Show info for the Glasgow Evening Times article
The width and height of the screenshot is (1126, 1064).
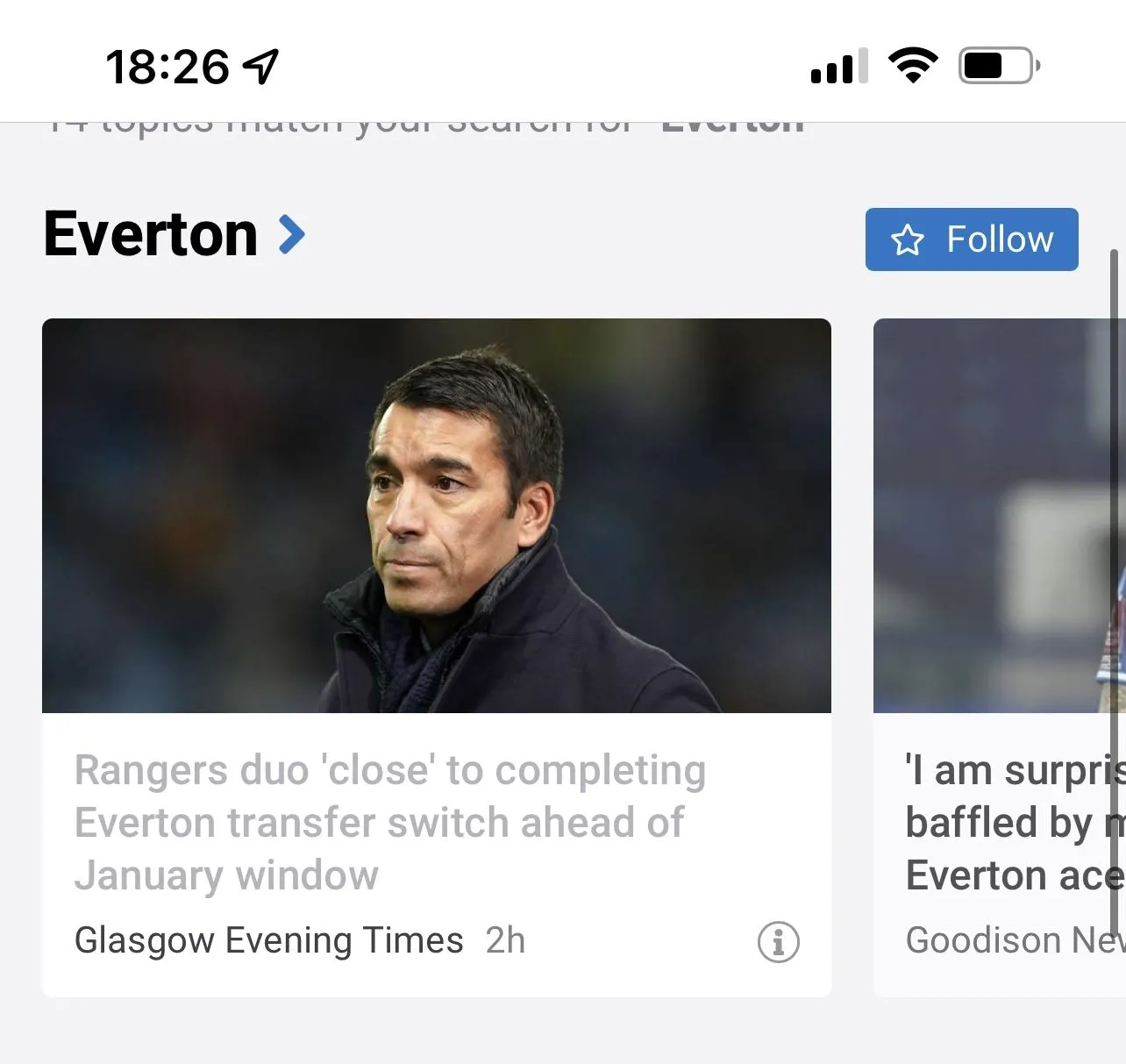778,942
